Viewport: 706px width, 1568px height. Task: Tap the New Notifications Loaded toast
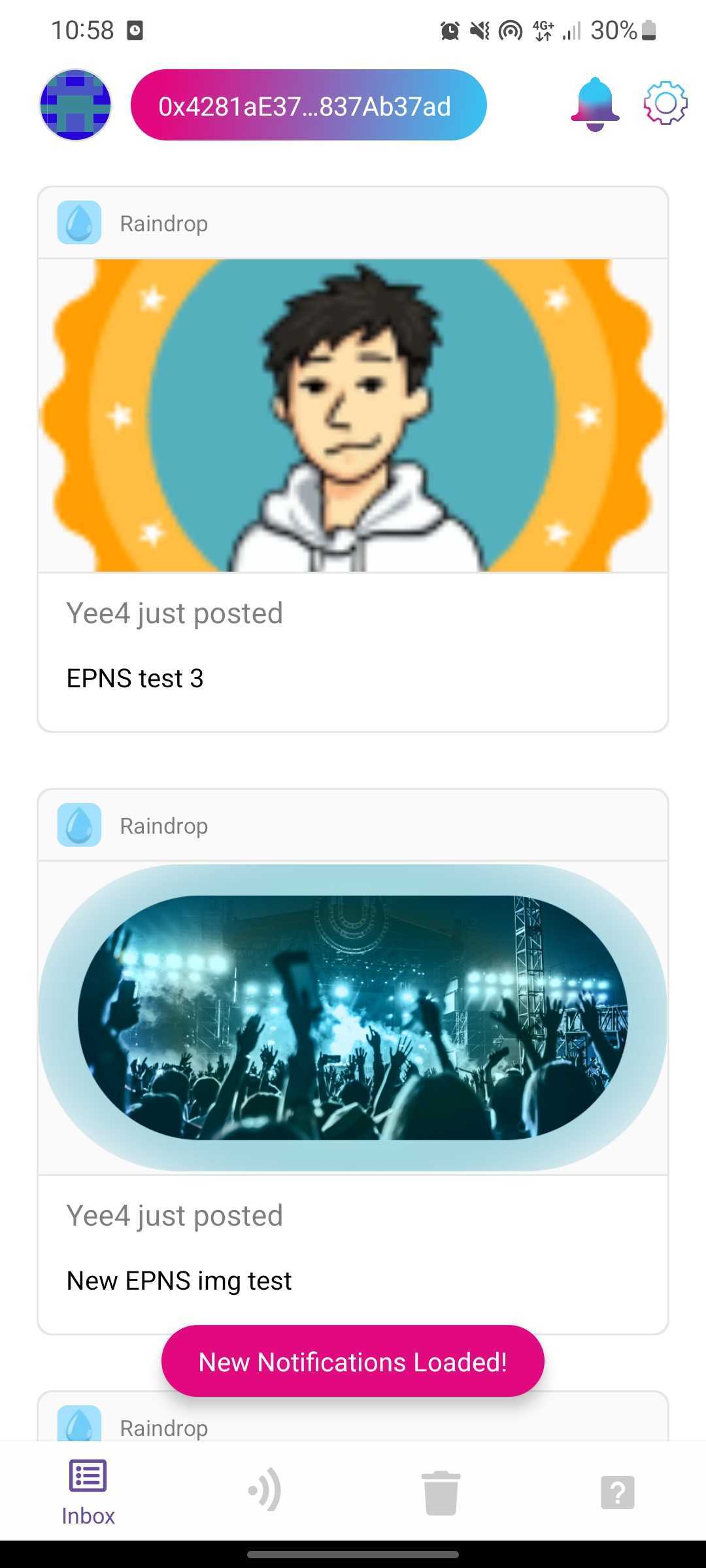(353, 1362)
